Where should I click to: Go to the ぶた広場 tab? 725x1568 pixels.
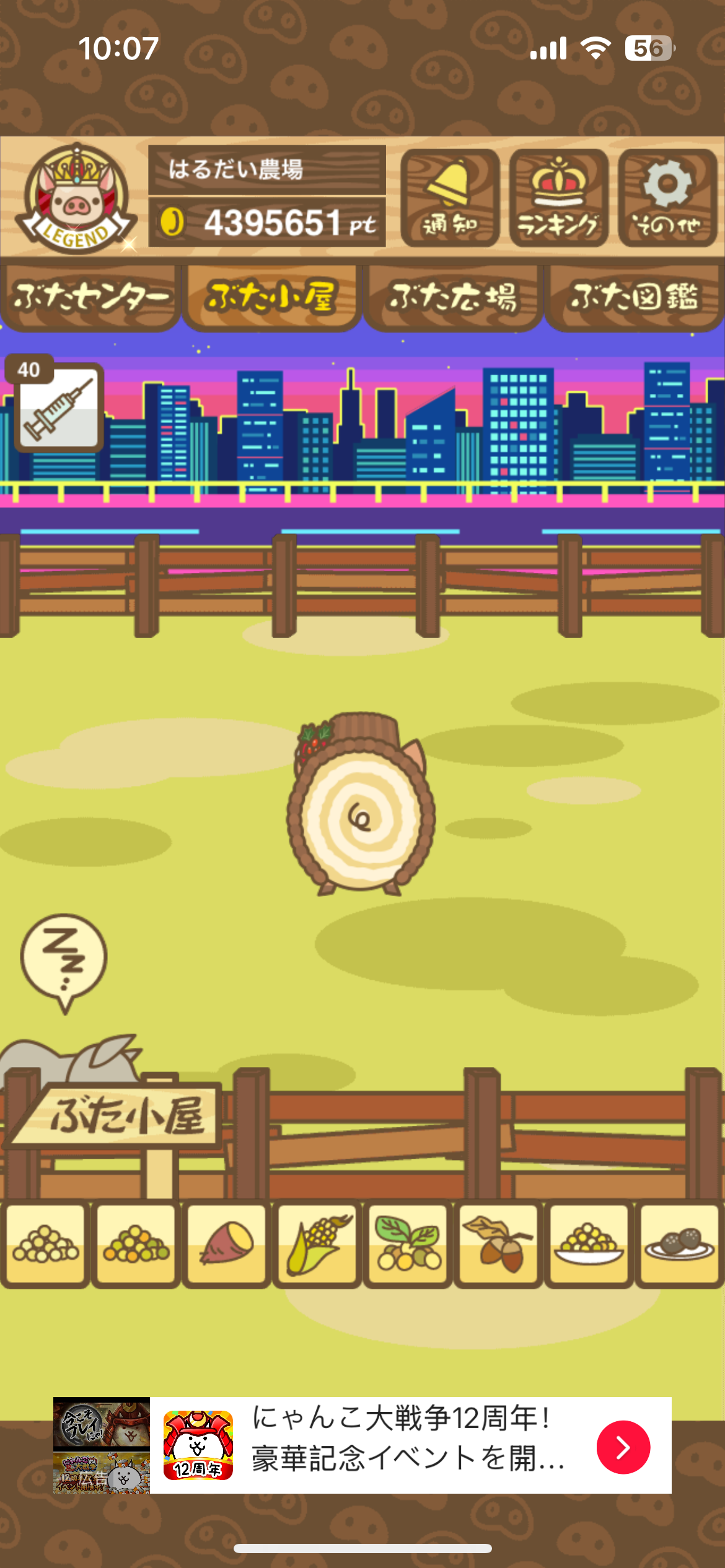coord(453,298)
